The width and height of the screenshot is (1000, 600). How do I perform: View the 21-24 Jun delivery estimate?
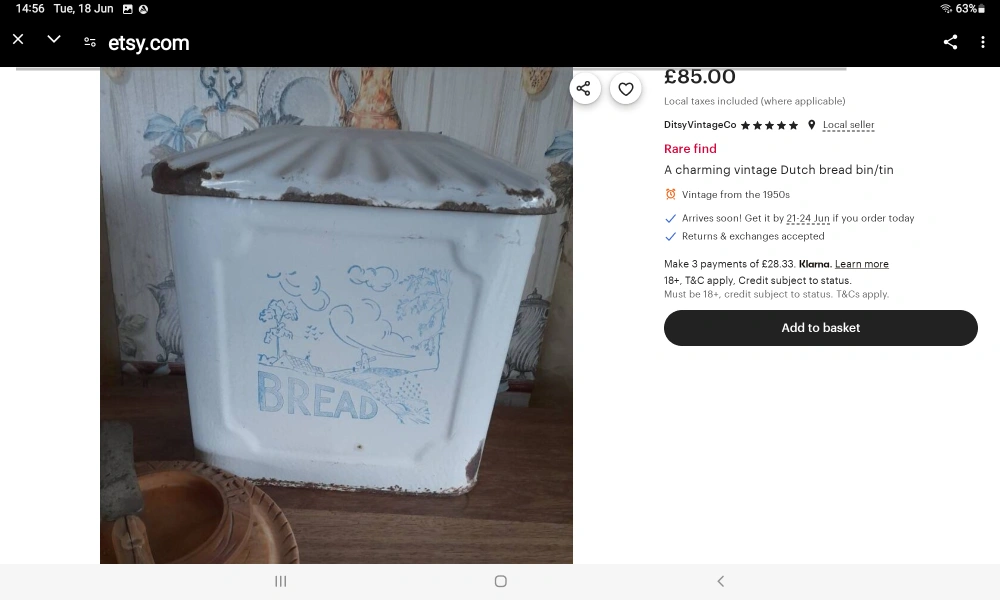click(x=808, y=218)
